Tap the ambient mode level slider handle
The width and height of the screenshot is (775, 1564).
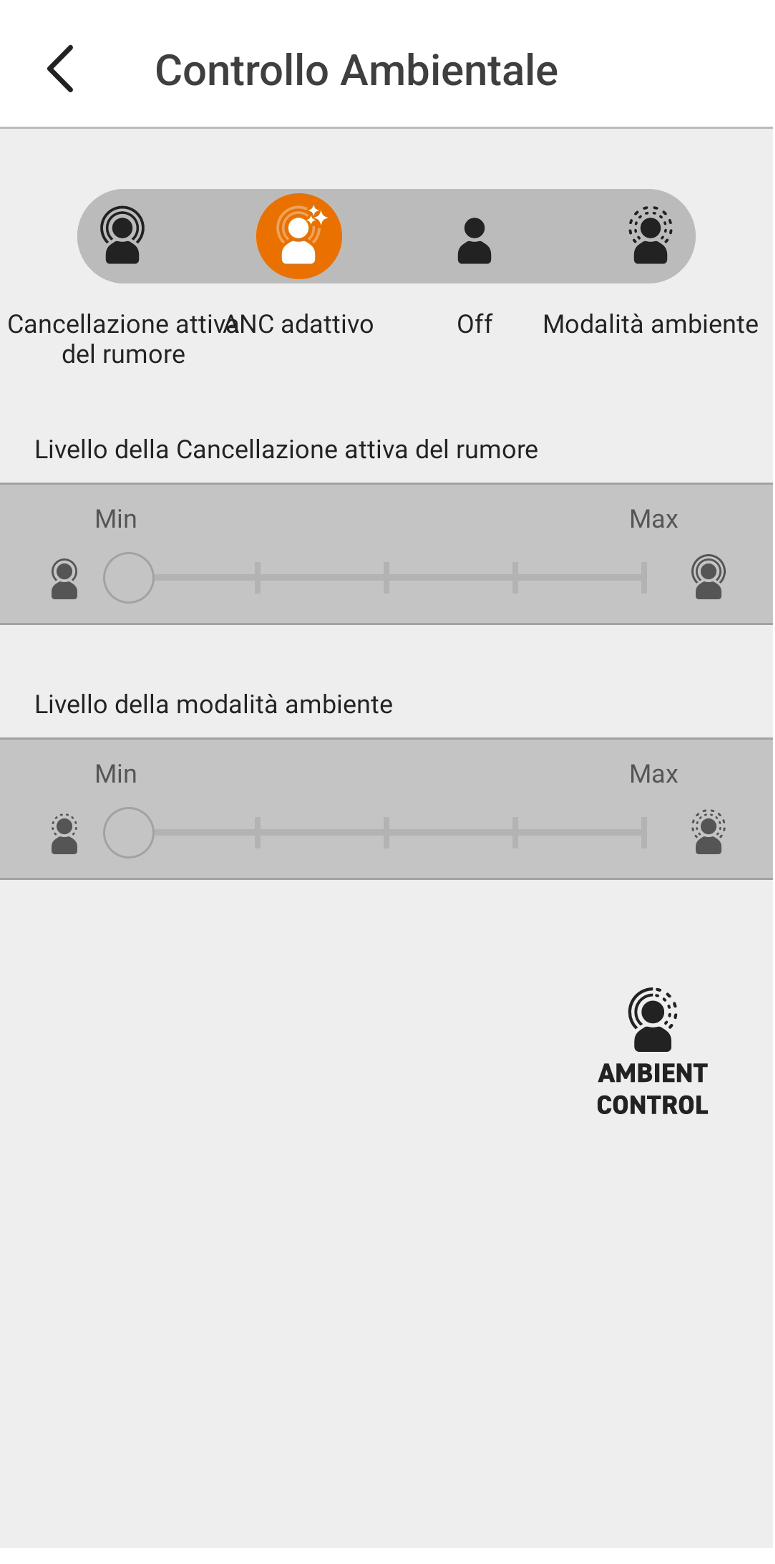tap(129, 833)
